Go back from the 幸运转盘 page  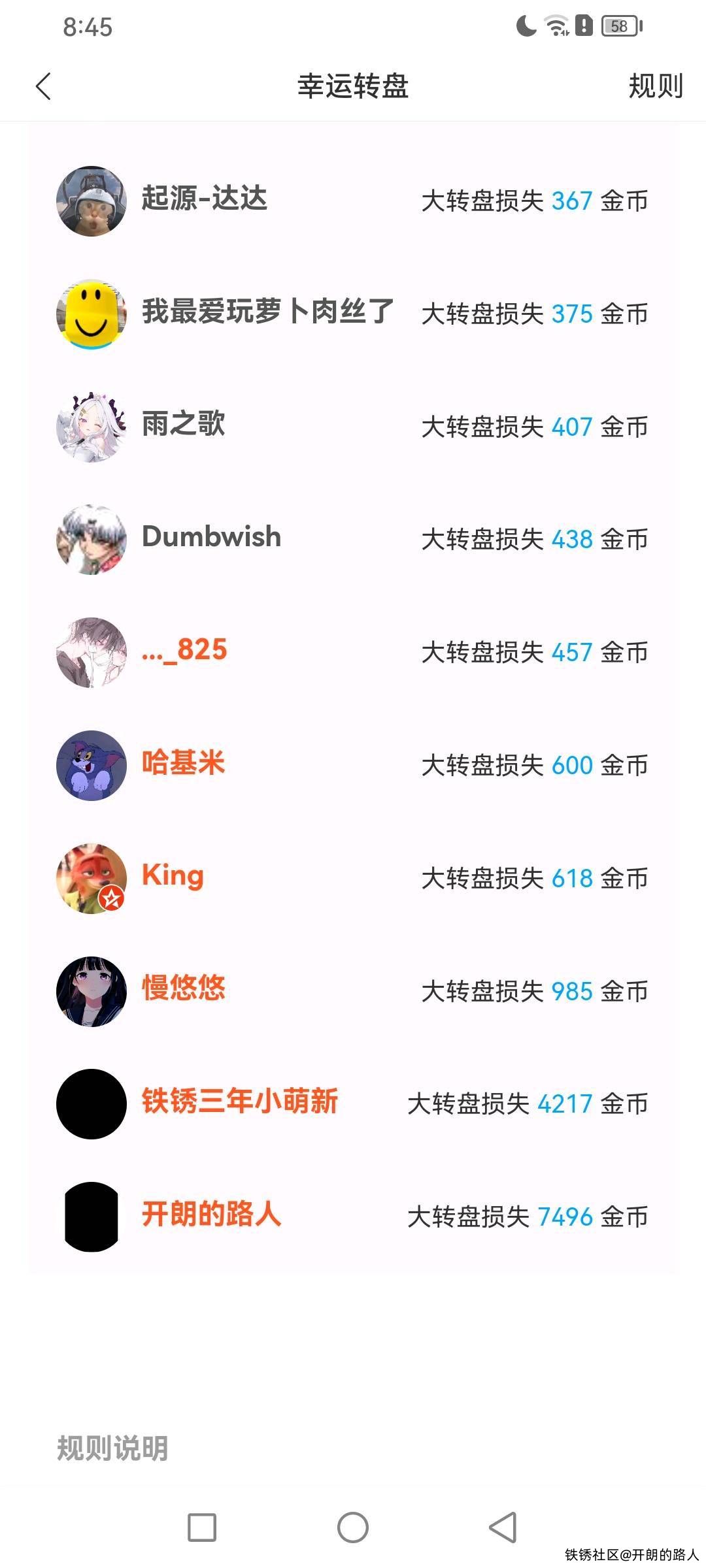coord(43,86)
